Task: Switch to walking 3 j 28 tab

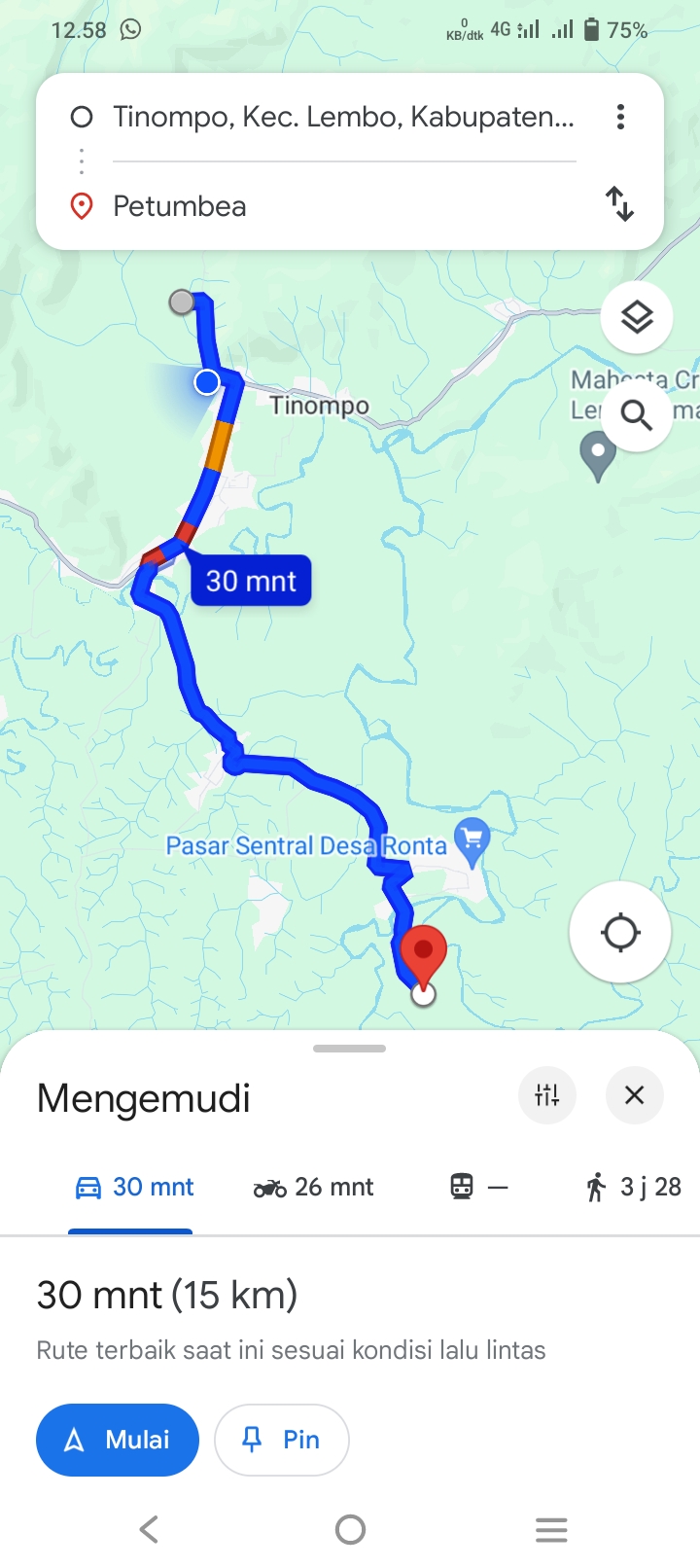Action: tap(633, 1187)
